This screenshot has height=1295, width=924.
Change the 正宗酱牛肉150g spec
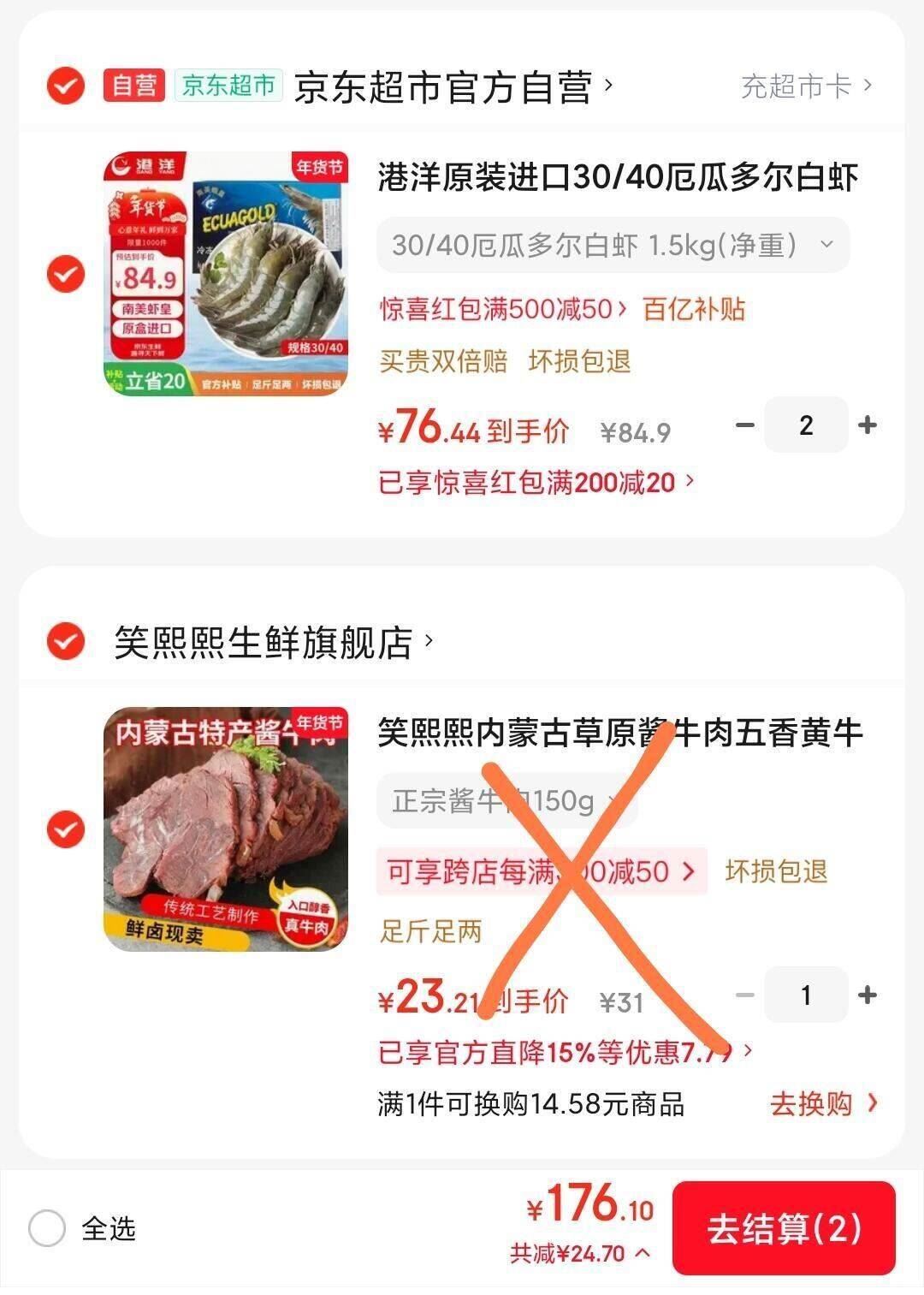coord(505,801)
